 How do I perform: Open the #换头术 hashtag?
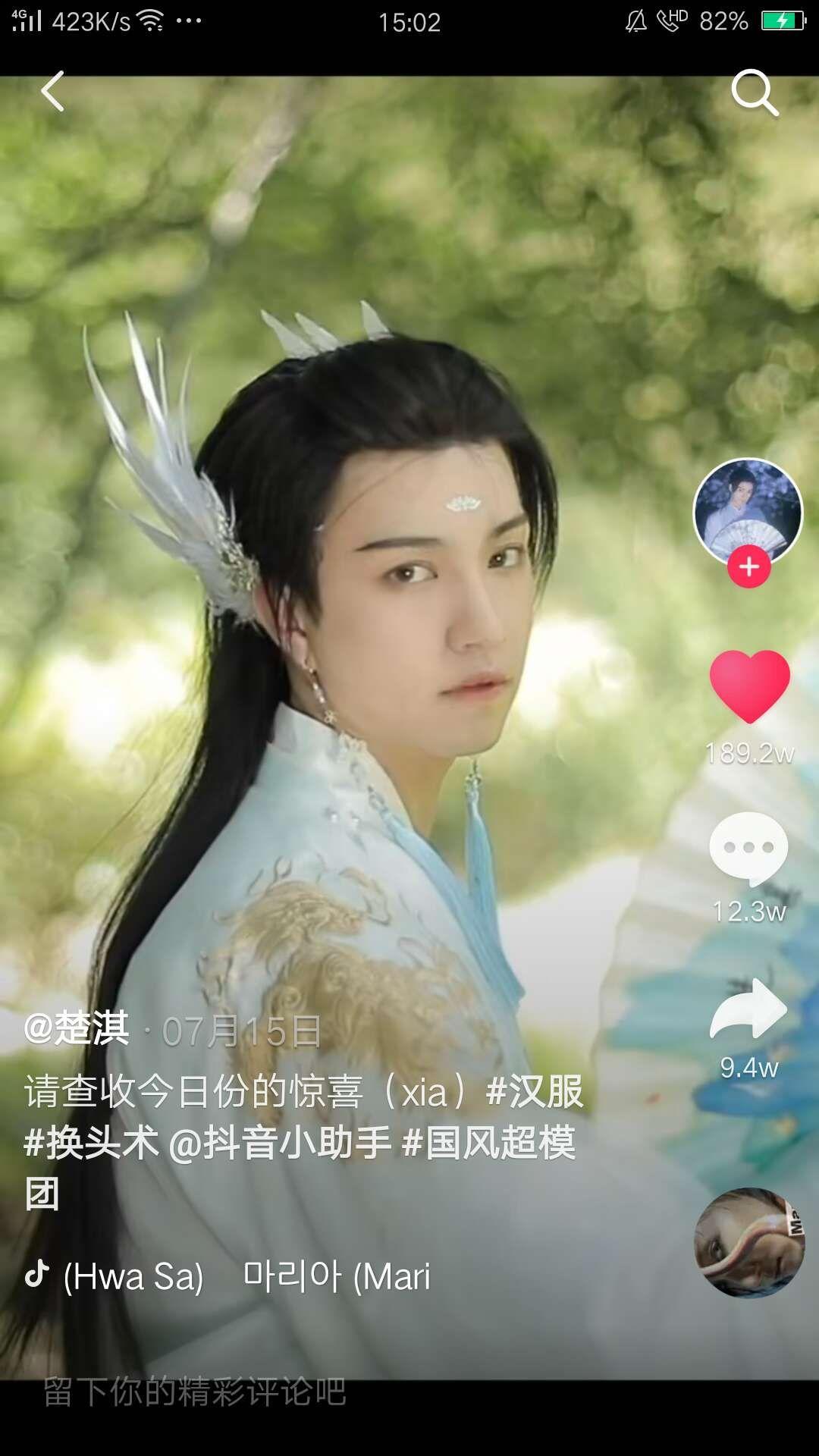coord(92,1143)
